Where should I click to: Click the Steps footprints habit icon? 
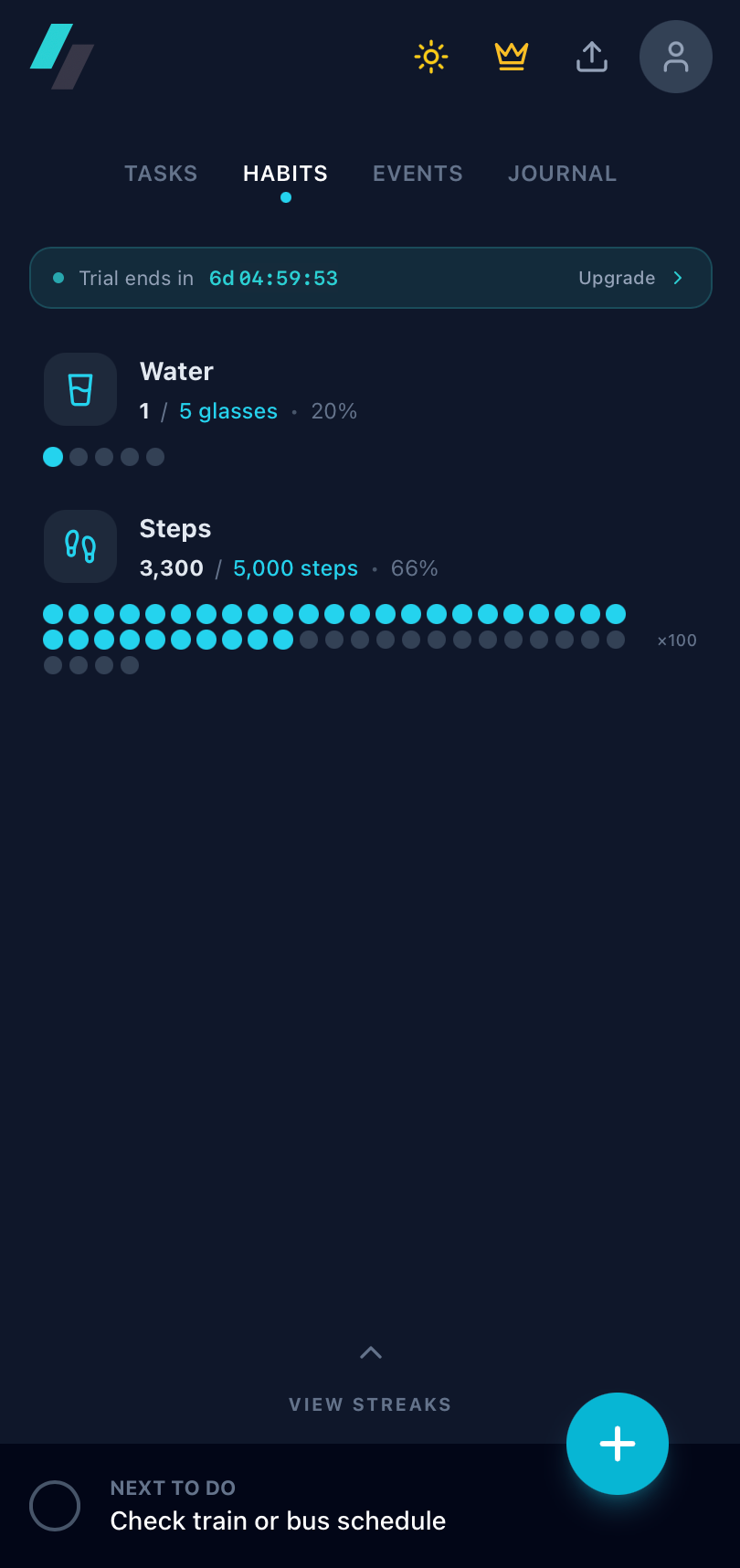pyautogui.click(x=79, y=546)
